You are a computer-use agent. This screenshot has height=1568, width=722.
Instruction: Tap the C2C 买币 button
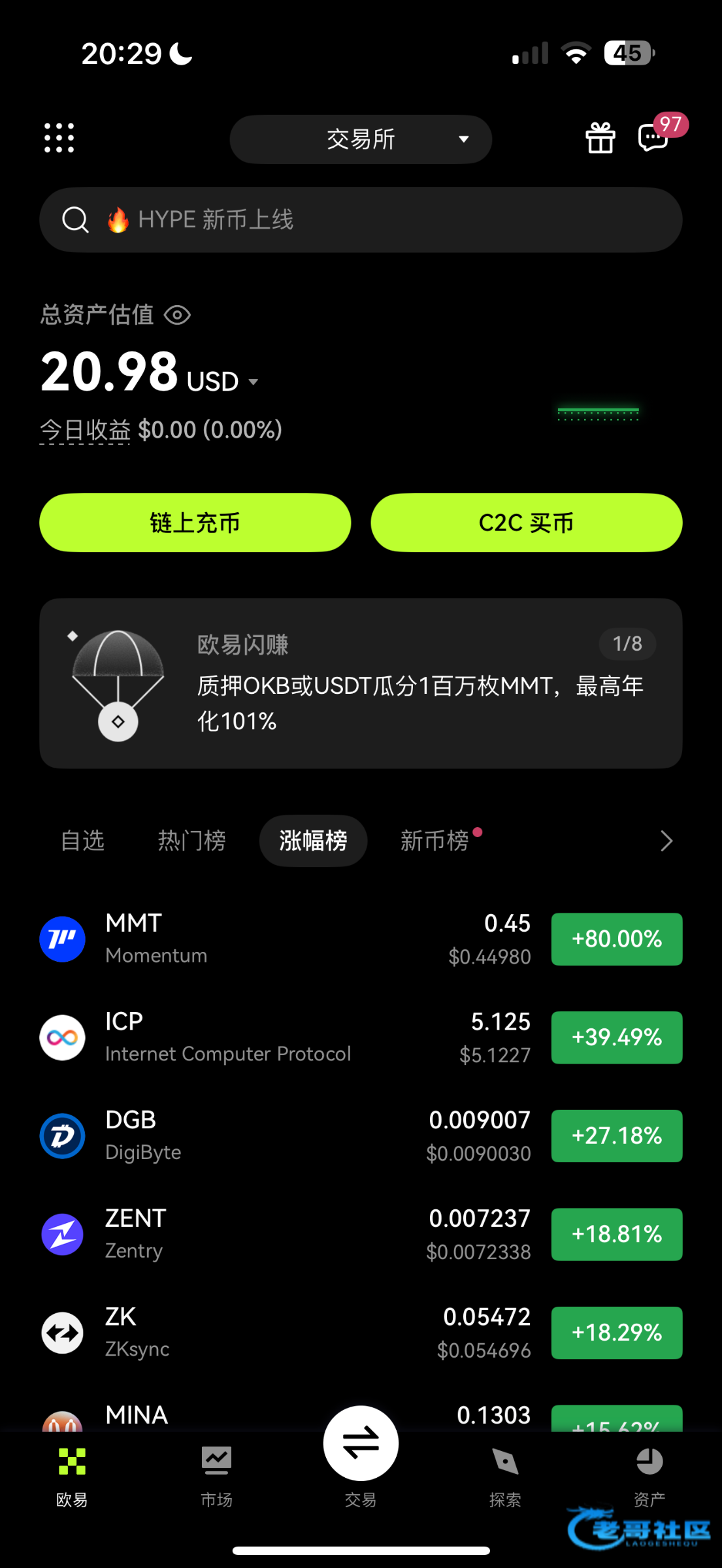point(527,523)
